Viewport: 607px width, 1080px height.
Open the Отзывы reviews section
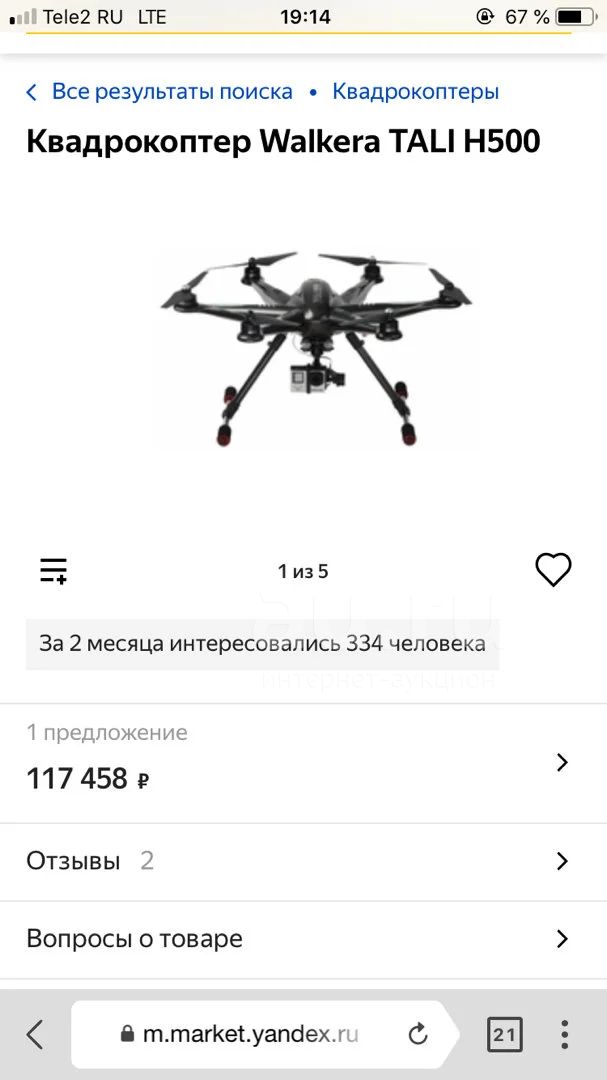tap(303, 862)
